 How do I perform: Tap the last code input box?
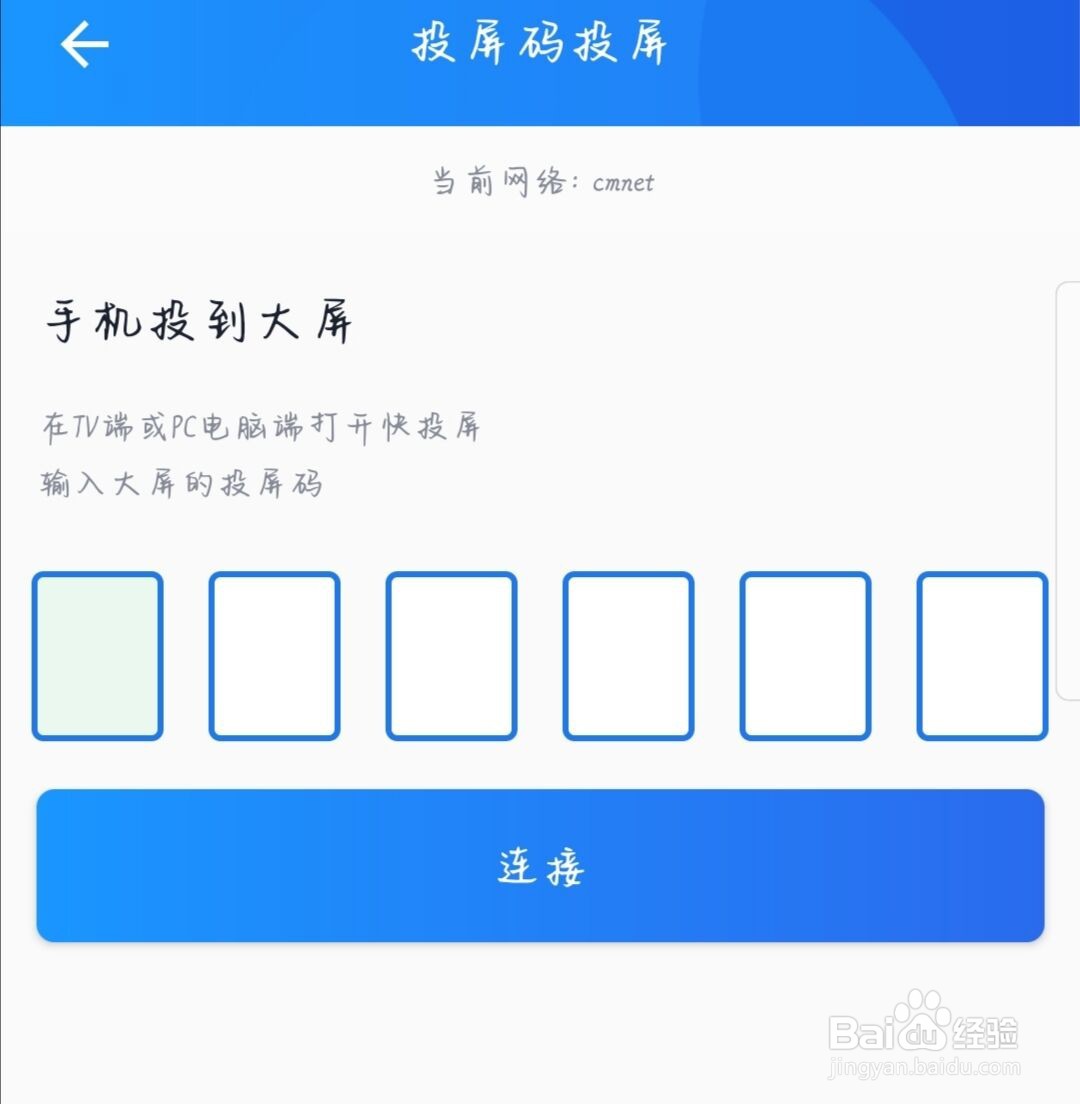point(981,655)
